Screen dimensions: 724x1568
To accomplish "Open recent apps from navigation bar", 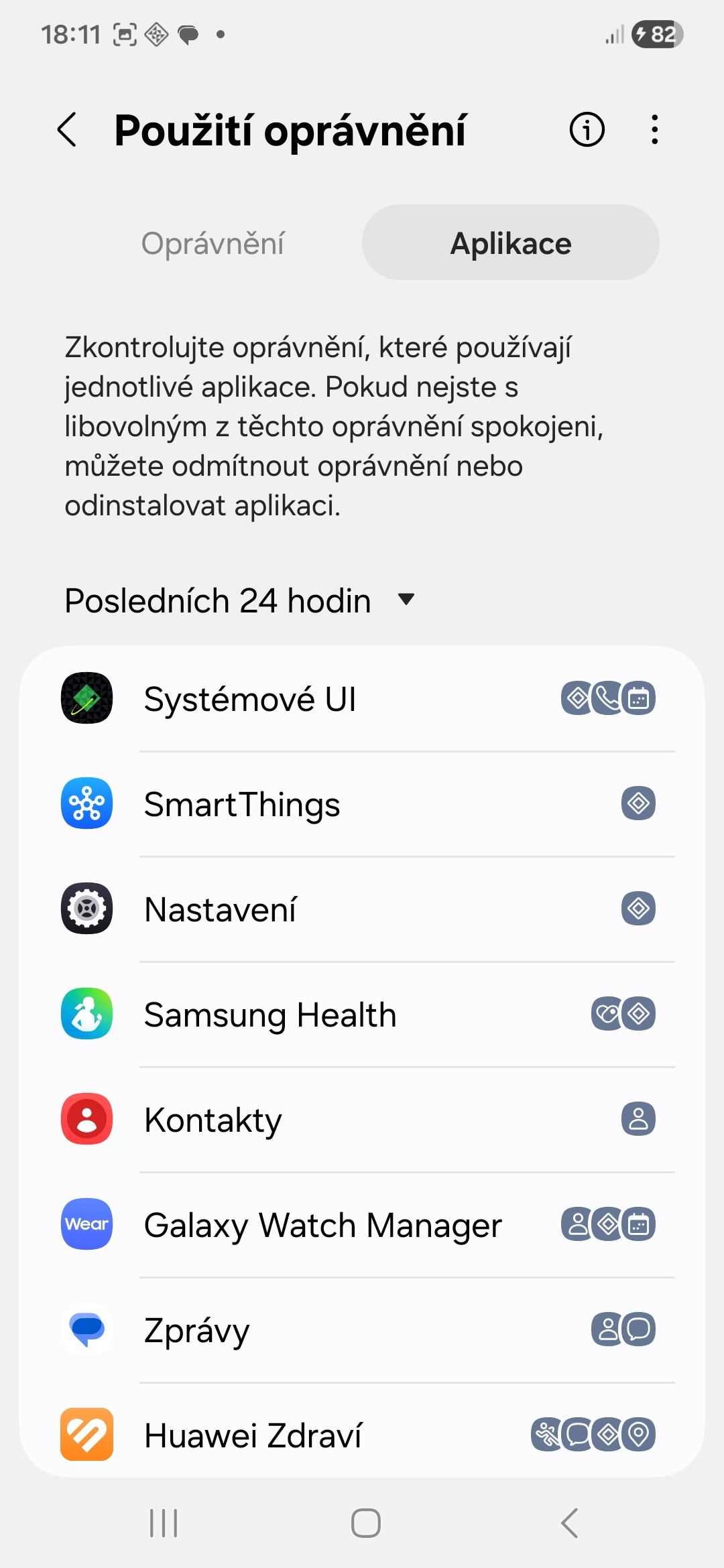I will (164, 1523).
